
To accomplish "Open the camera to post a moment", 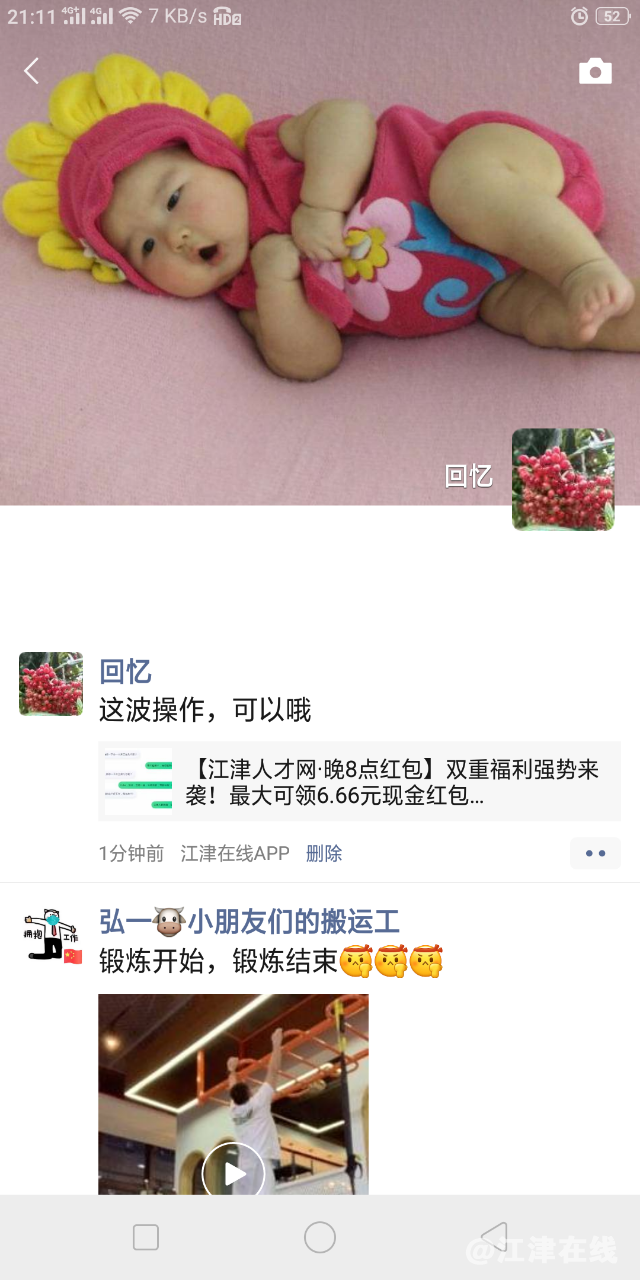I will point(595,71).
